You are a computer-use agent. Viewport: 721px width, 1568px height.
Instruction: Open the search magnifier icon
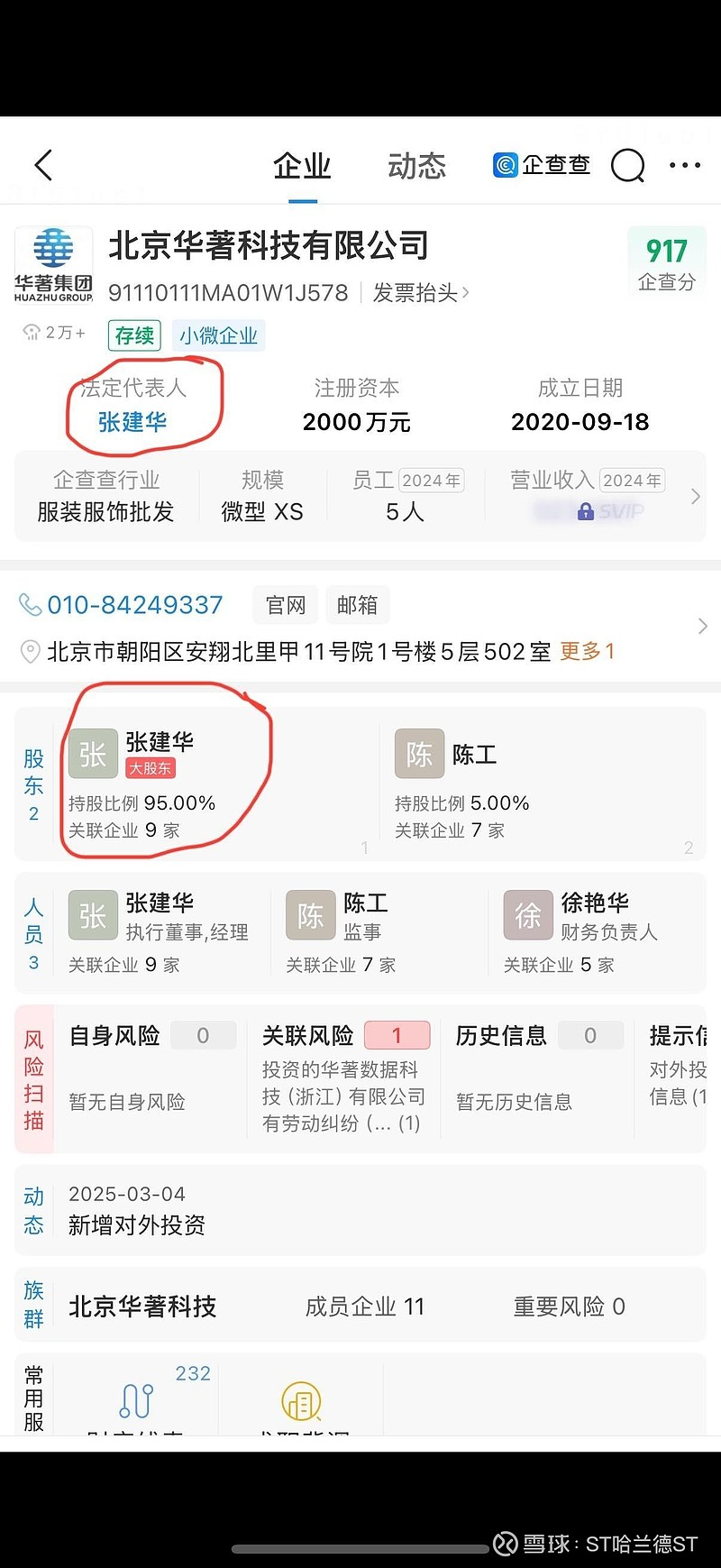627,165
